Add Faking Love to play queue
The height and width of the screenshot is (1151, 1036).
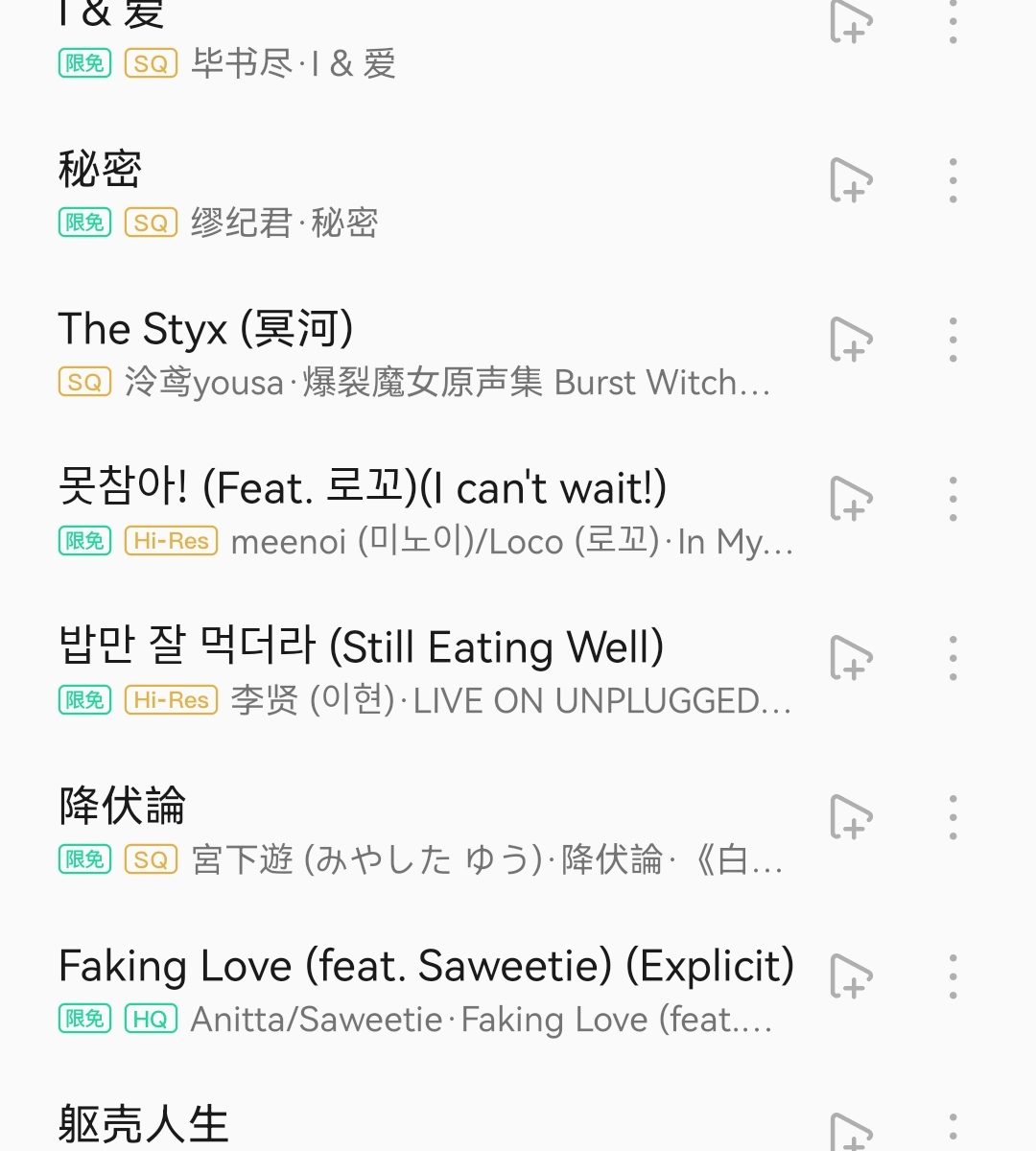(x=850, y=976)
